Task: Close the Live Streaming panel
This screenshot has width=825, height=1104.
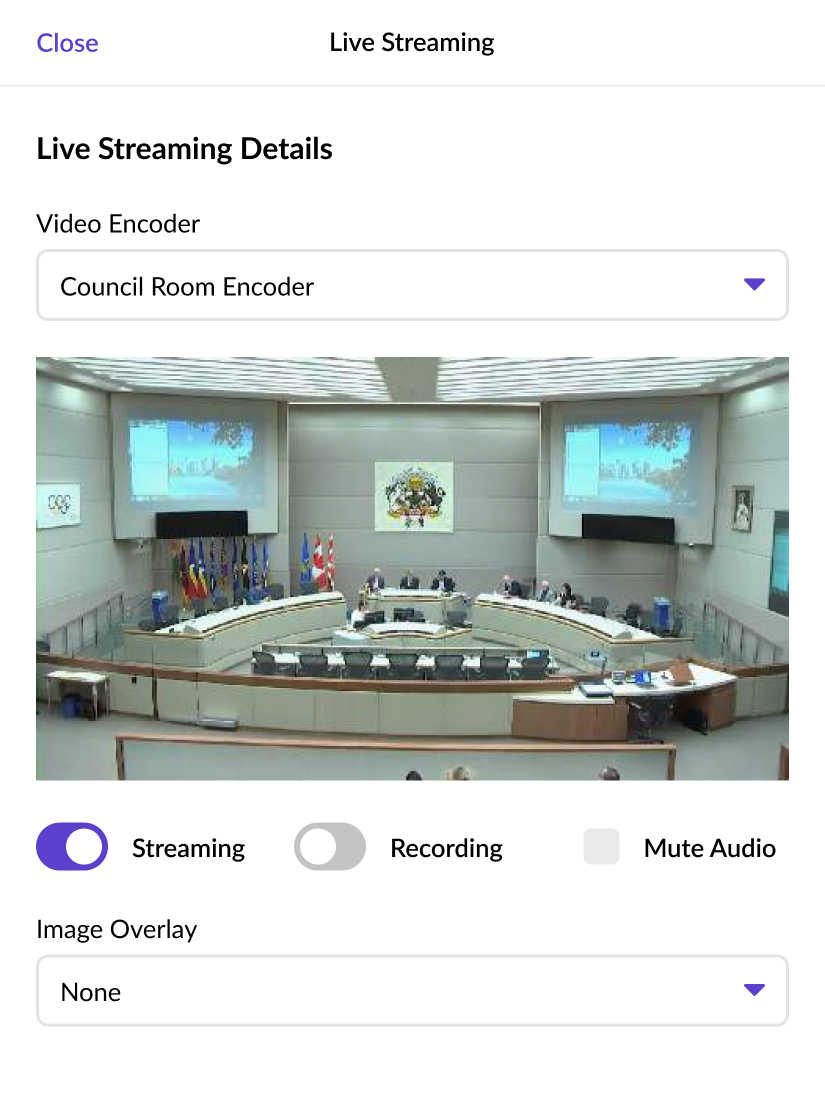Action: 67,43
